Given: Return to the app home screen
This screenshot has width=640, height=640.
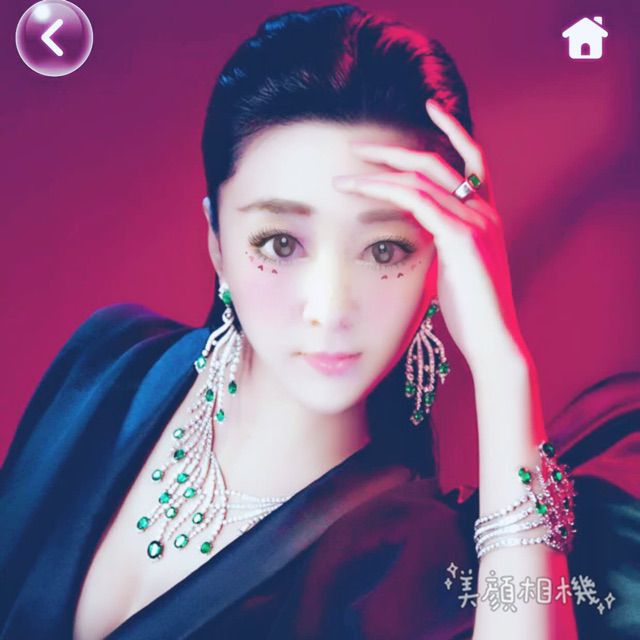Looking at the screenshot, I should (585, 38).
